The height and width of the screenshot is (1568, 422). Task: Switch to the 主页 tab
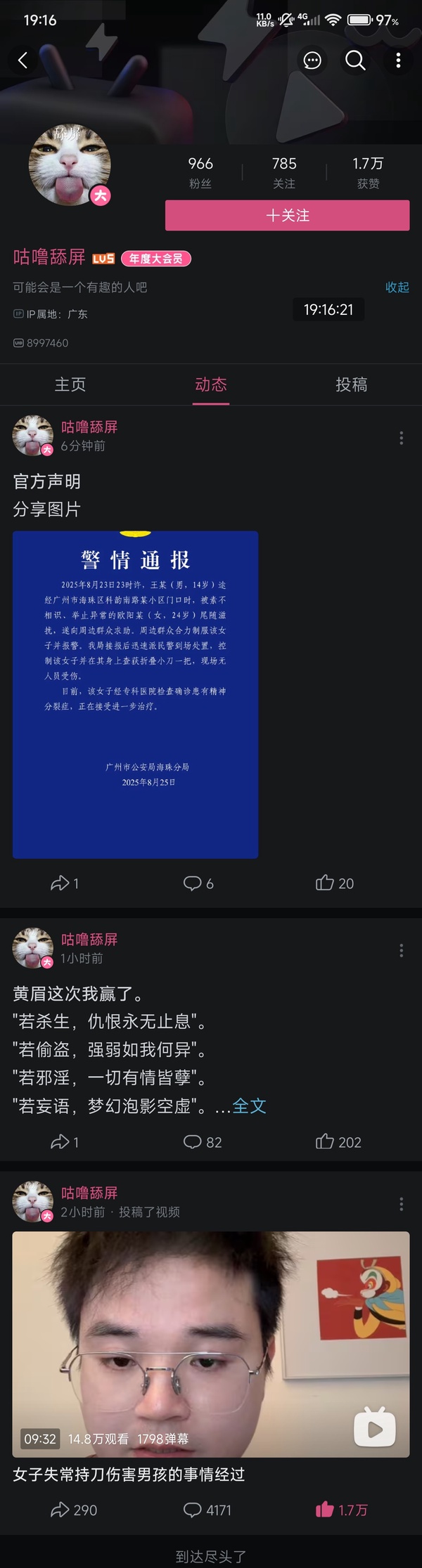click(x=70, y=384)
